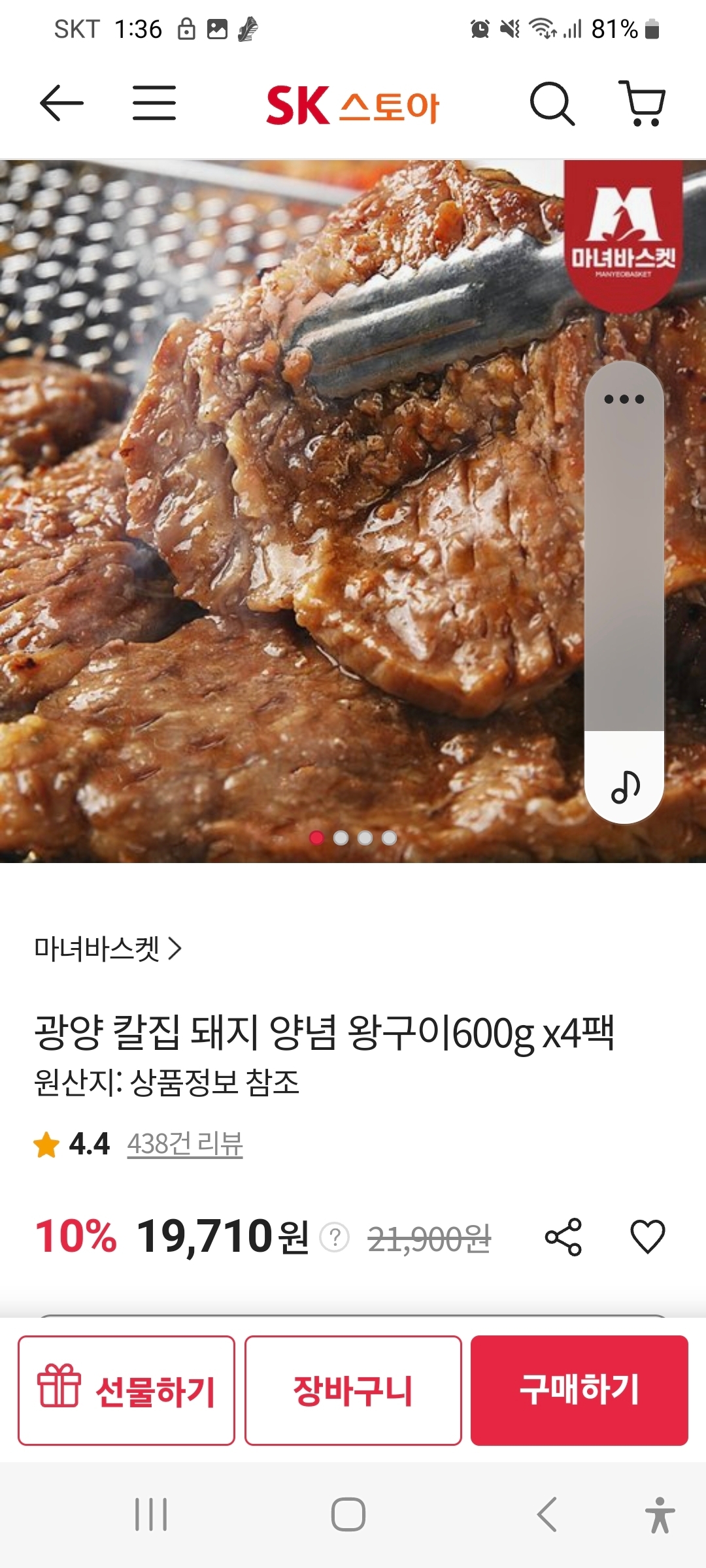Screen dimensions: 706x1568
Task: Tap the second image page dot
Action: (341, 838)
